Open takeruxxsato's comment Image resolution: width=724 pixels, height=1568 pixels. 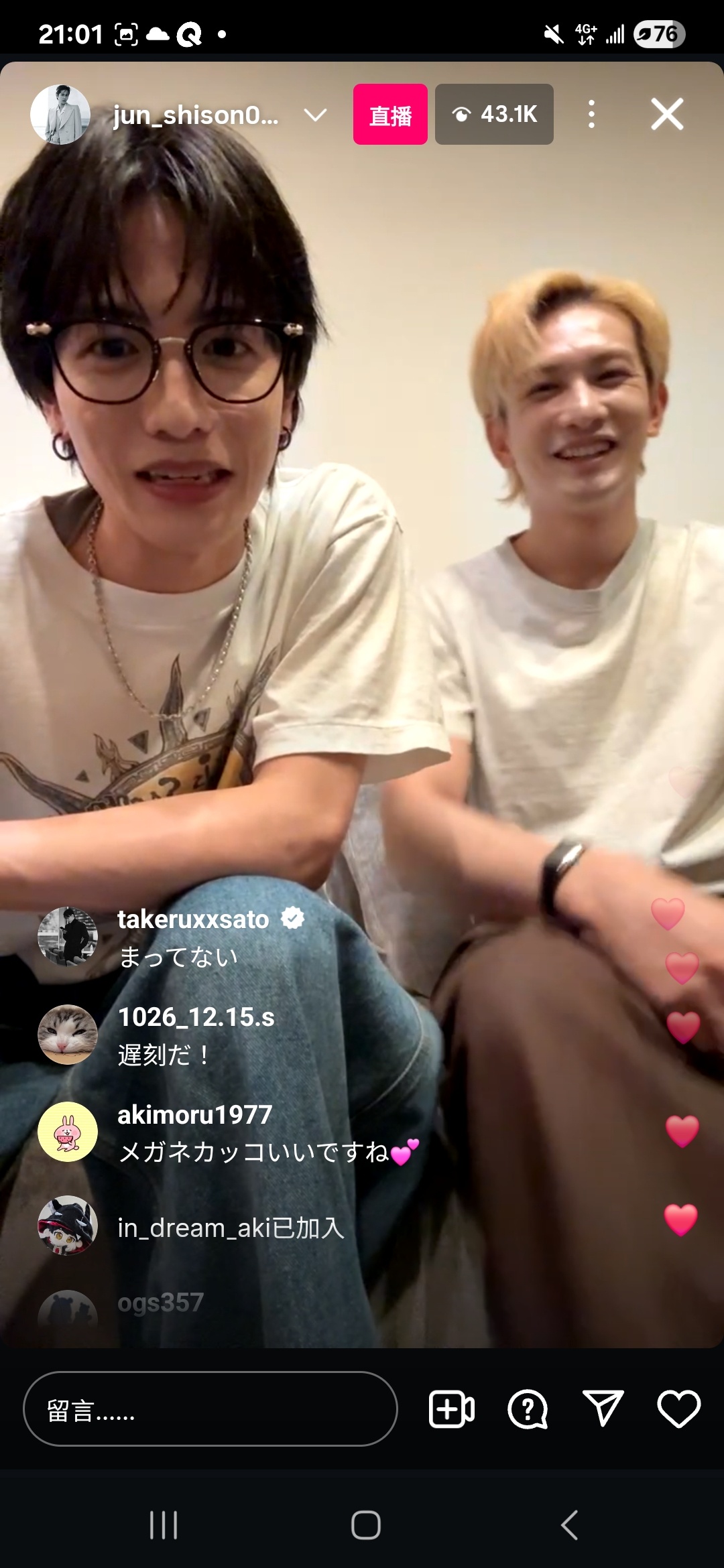[x=178, y=956]
